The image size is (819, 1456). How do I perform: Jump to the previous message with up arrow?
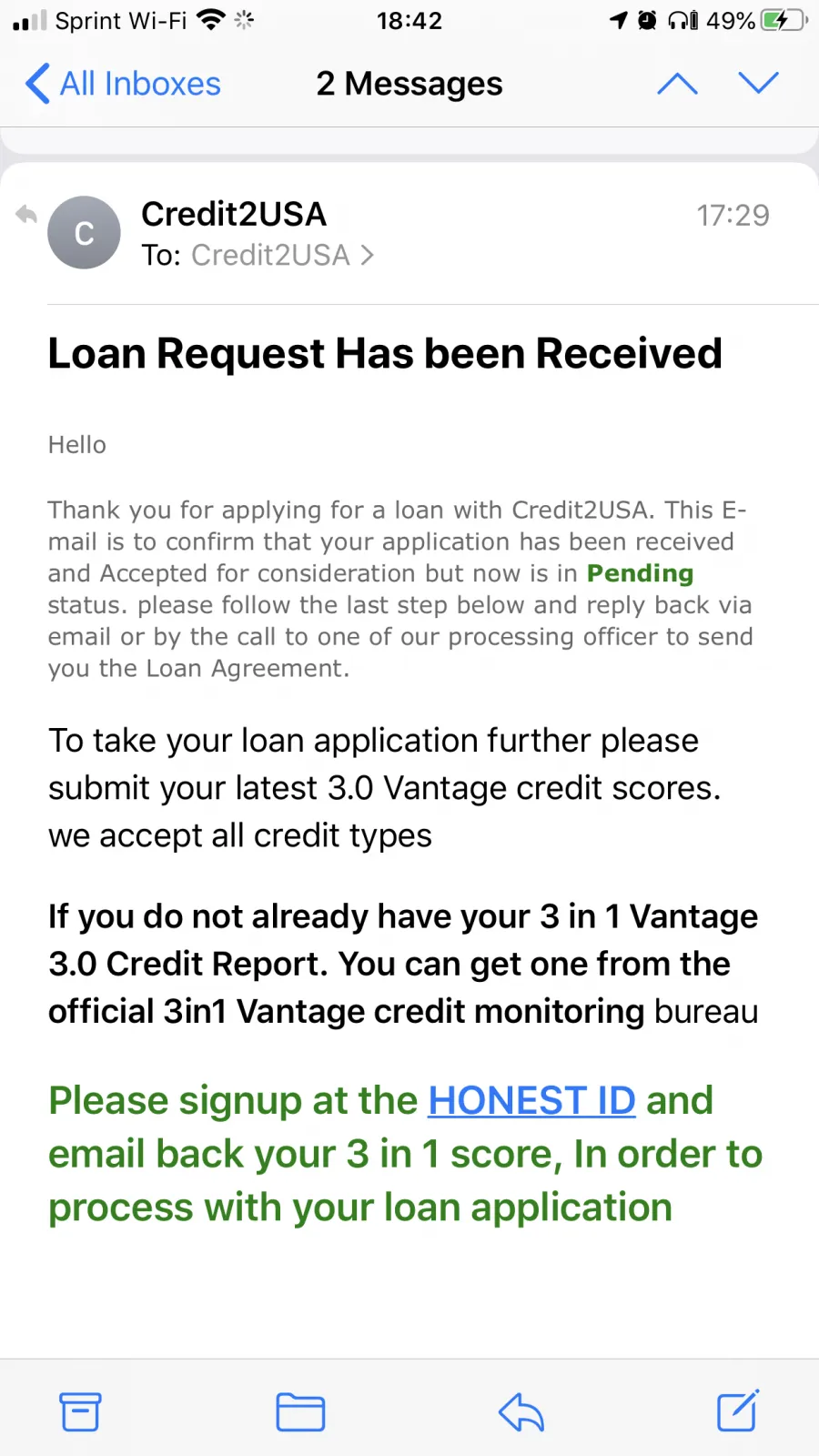(x=677, y=84)
